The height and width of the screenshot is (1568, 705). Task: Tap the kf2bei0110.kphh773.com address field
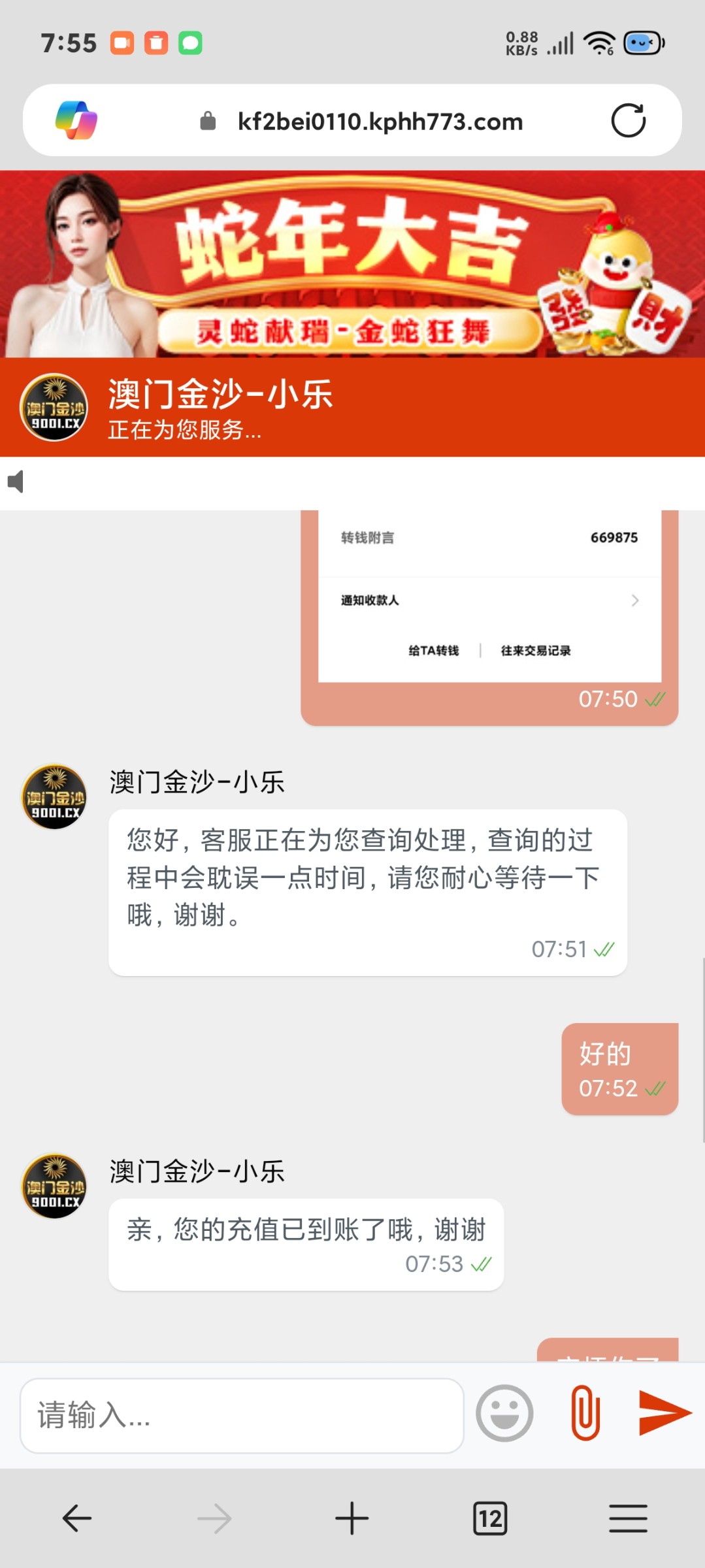point(380,122)
